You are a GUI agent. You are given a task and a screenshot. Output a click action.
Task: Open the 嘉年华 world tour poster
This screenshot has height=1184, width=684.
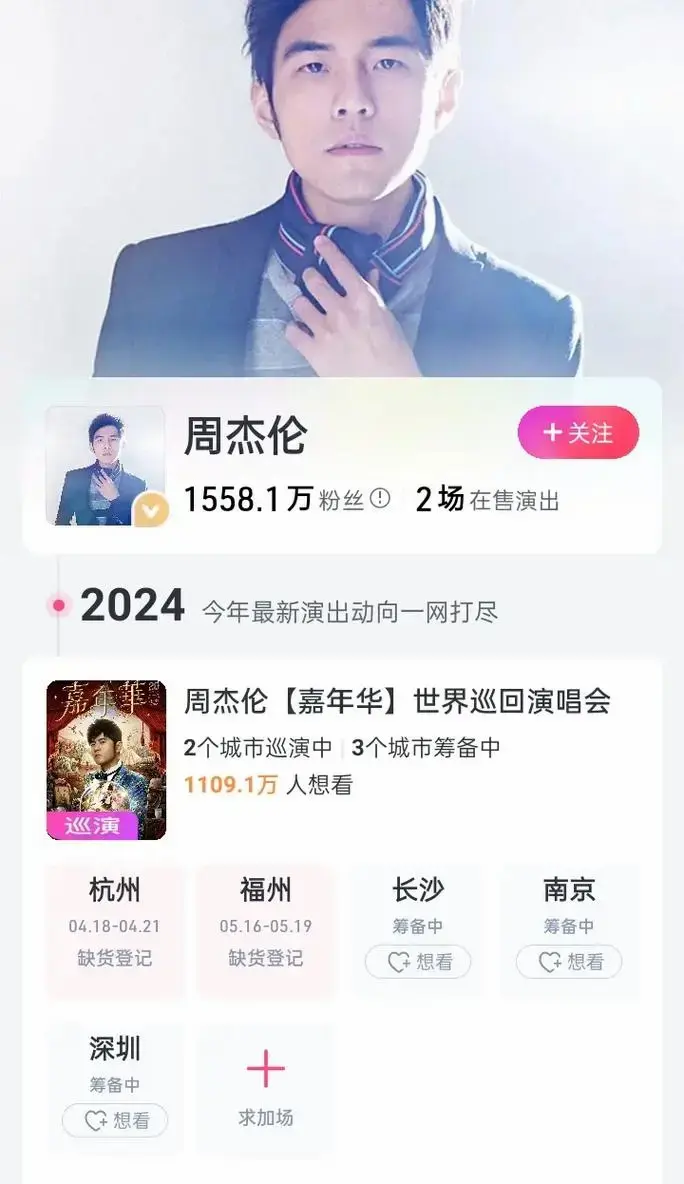tap(106, 760)
